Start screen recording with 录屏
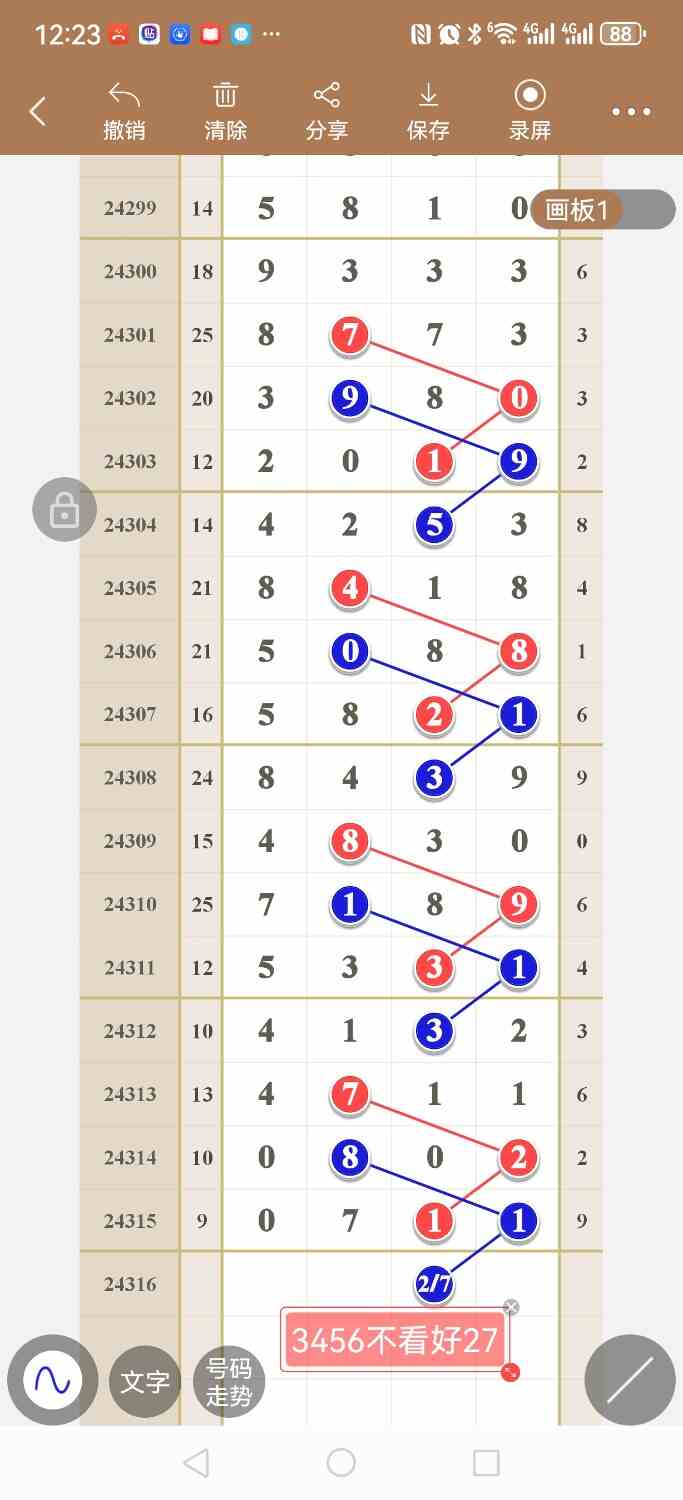 coord(530,111)
